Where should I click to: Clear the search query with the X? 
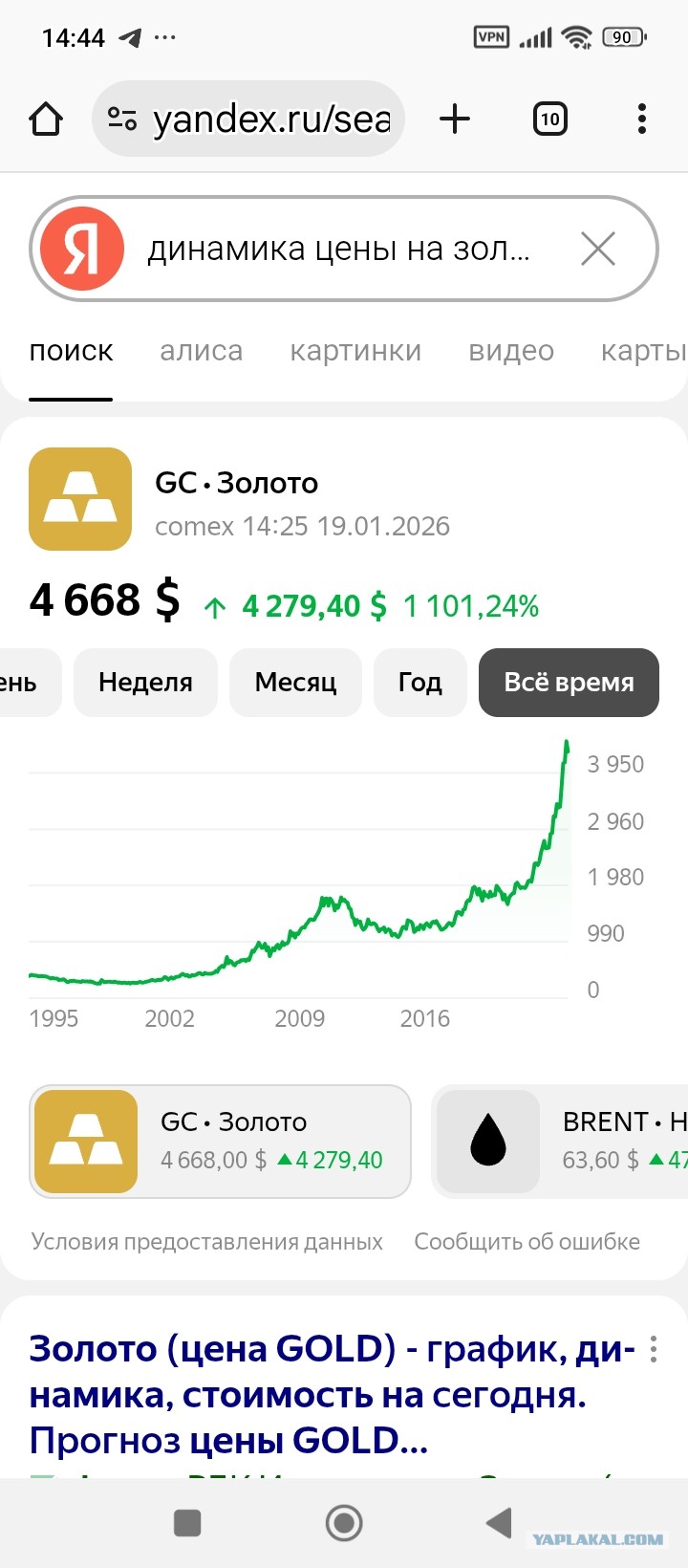pyautogui.click(x=598, y=250)
